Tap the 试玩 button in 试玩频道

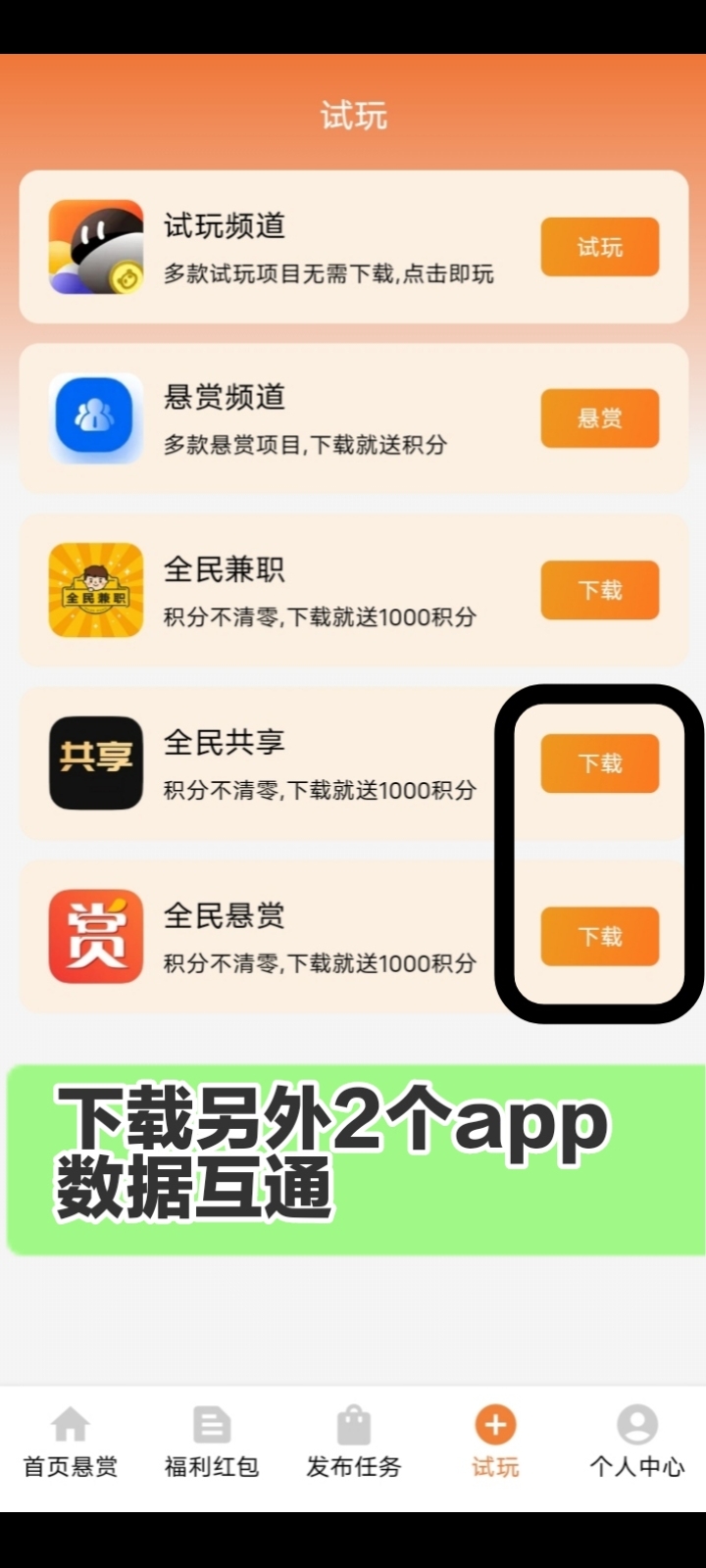[599, 247]
